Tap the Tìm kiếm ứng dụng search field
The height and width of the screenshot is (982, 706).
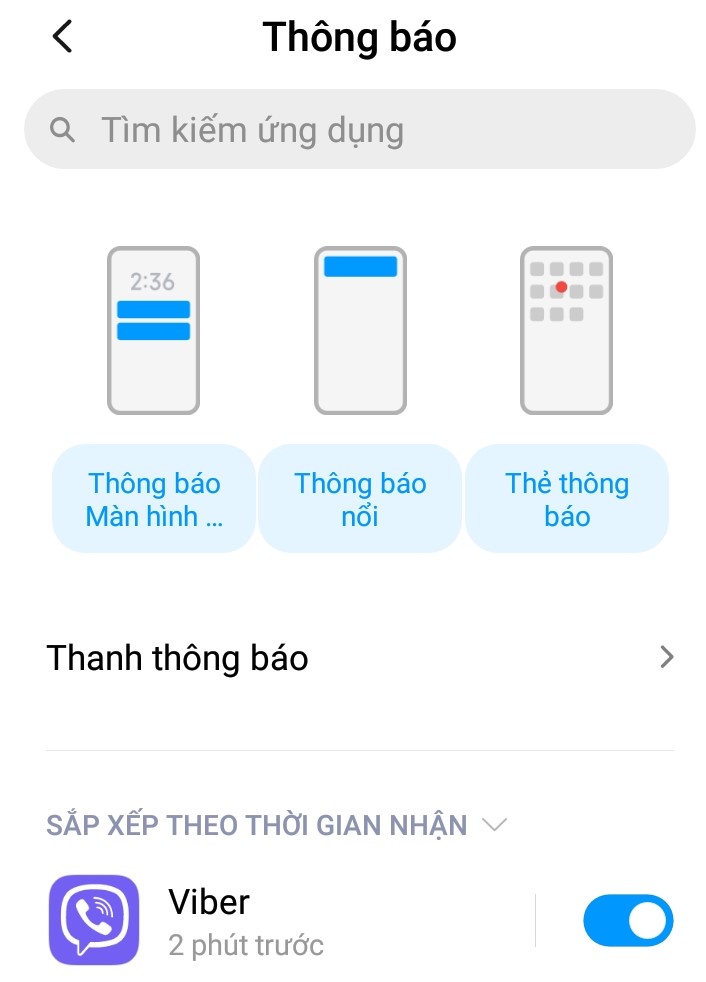pyautogui.click(x=359, y=130)
